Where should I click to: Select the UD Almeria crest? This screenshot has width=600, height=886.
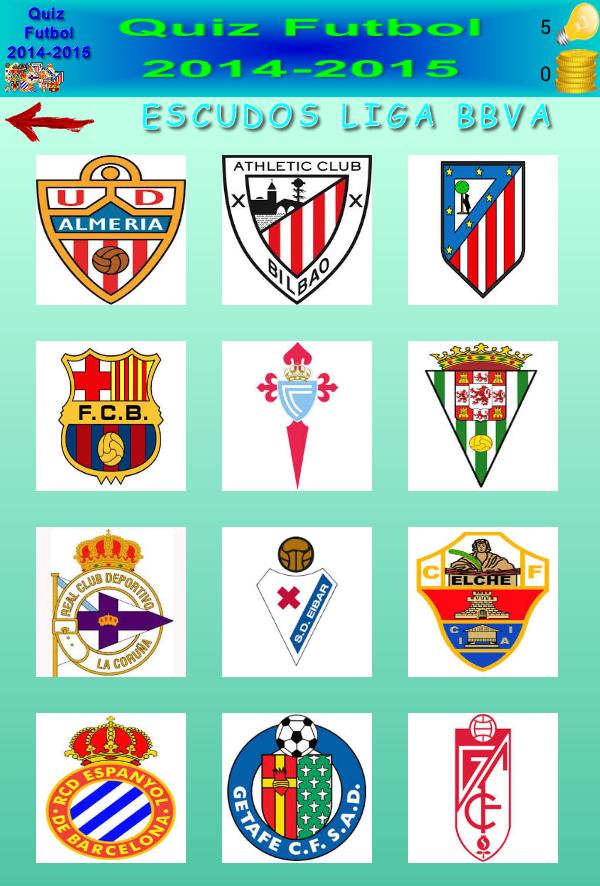[111, 230]
